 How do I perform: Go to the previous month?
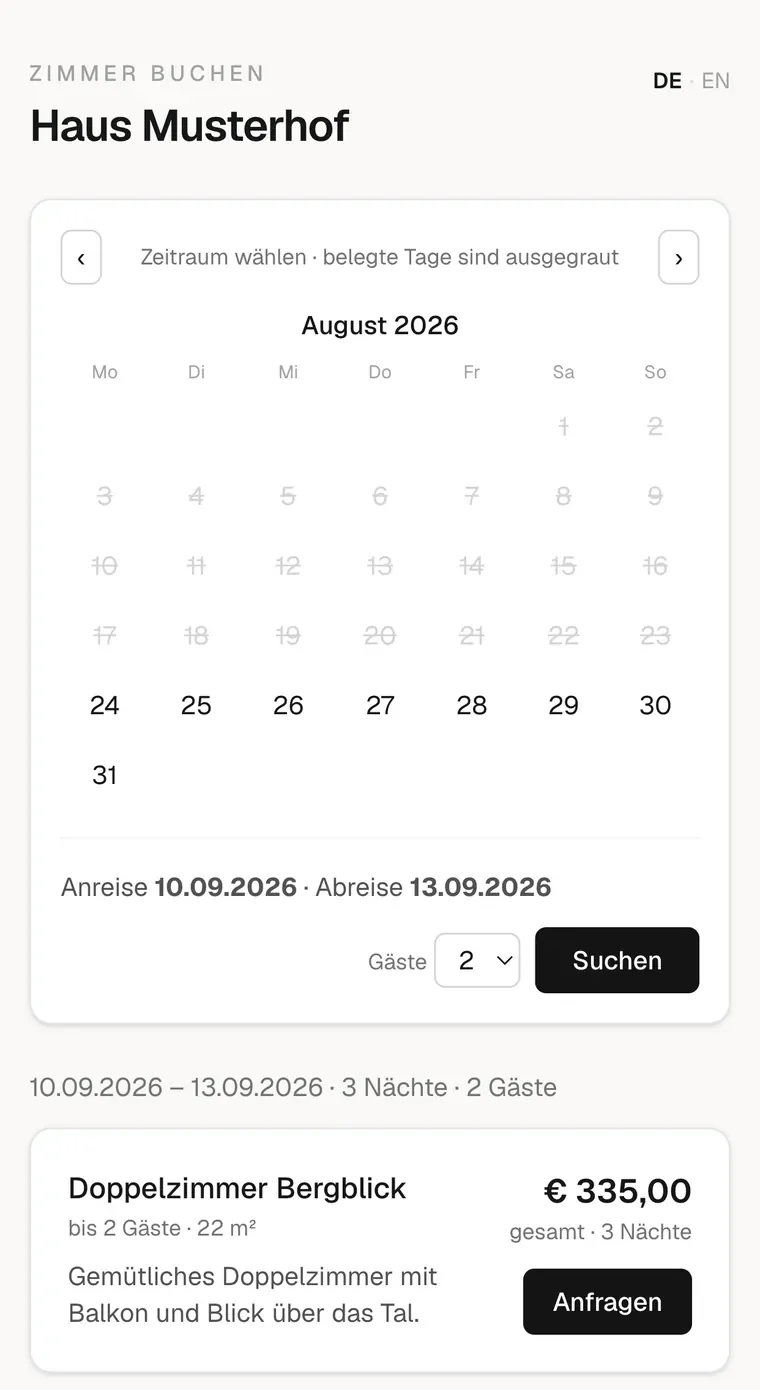pos(81,258)
